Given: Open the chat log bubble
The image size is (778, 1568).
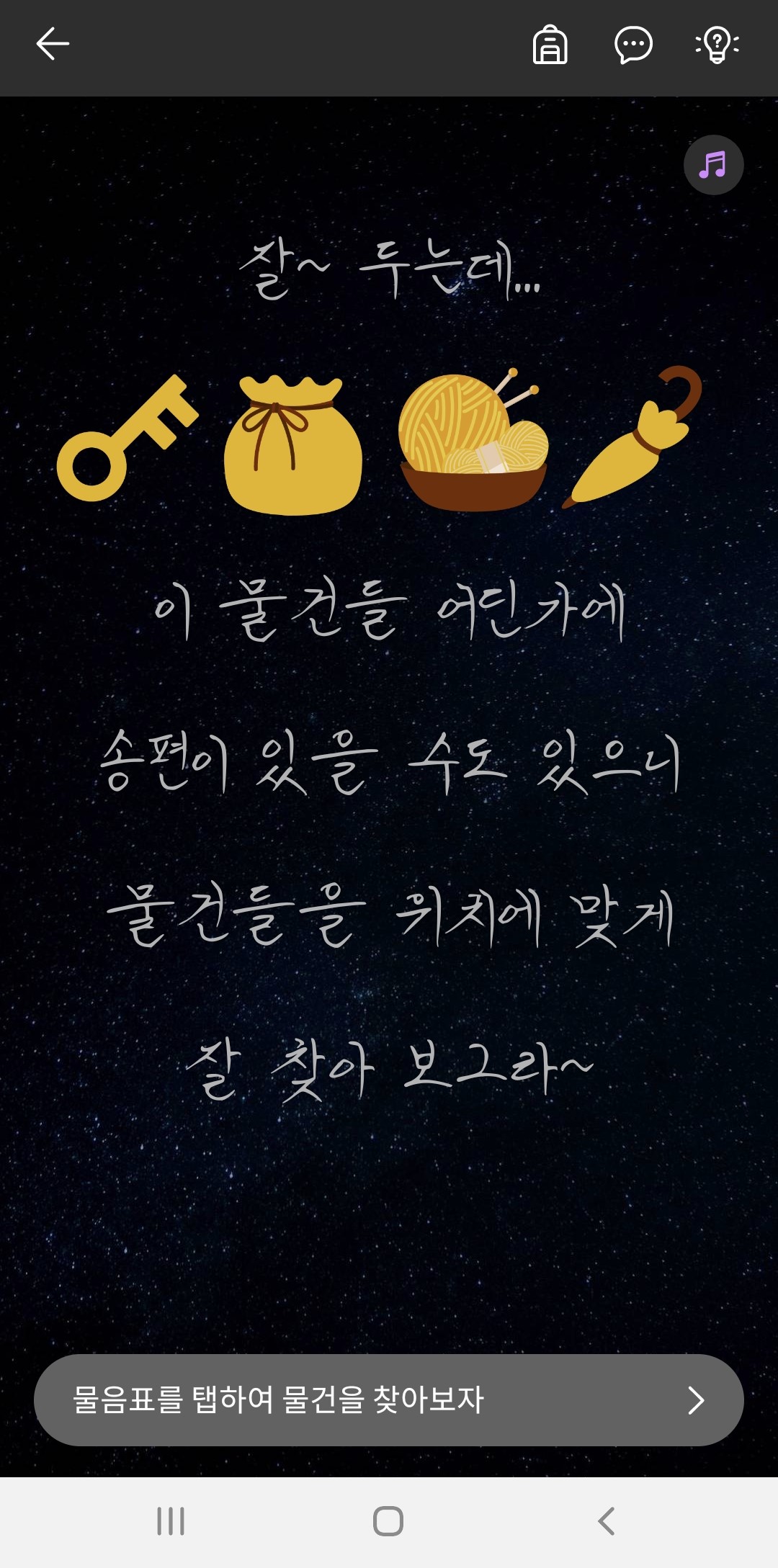Looking at the screenshot, I should tap(633, 45).
